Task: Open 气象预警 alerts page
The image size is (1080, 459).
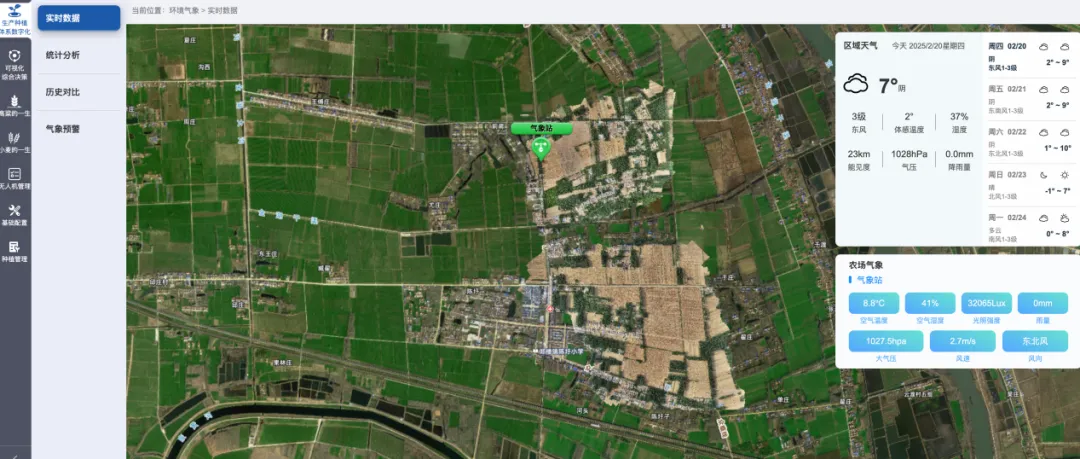Action: click(63, 129)
